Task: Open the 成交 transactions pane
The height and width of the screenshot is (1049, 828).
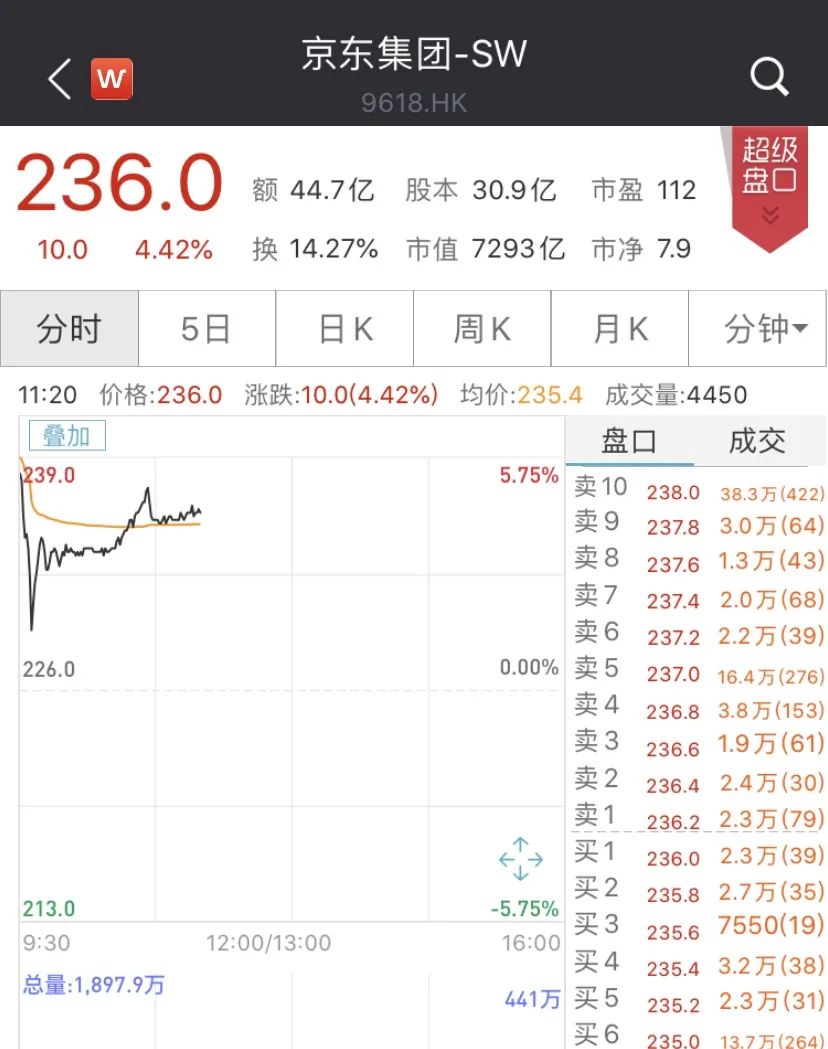Action: click(x=757, y=440)
